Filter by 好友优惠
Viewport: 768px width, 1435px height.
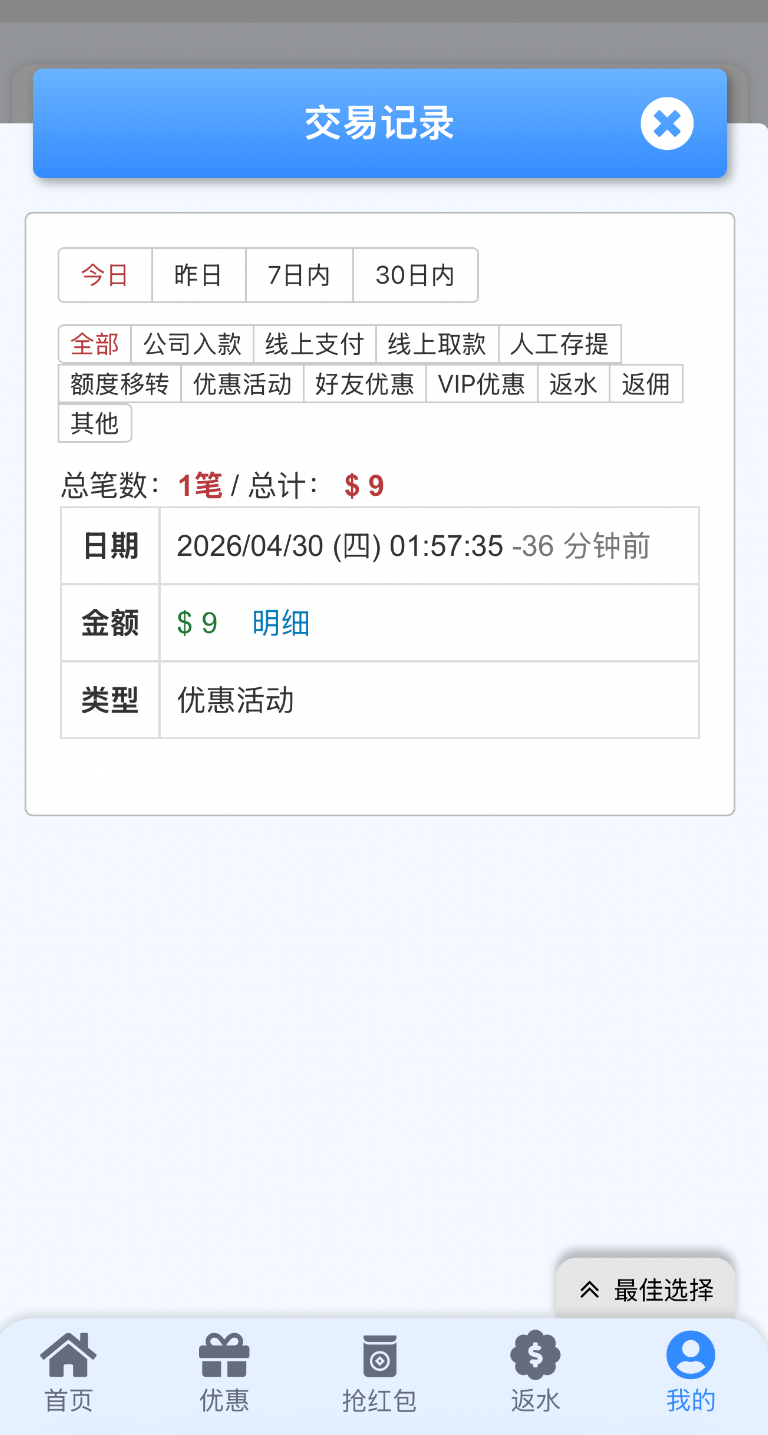pyautogui.click(x=364, y=384)
